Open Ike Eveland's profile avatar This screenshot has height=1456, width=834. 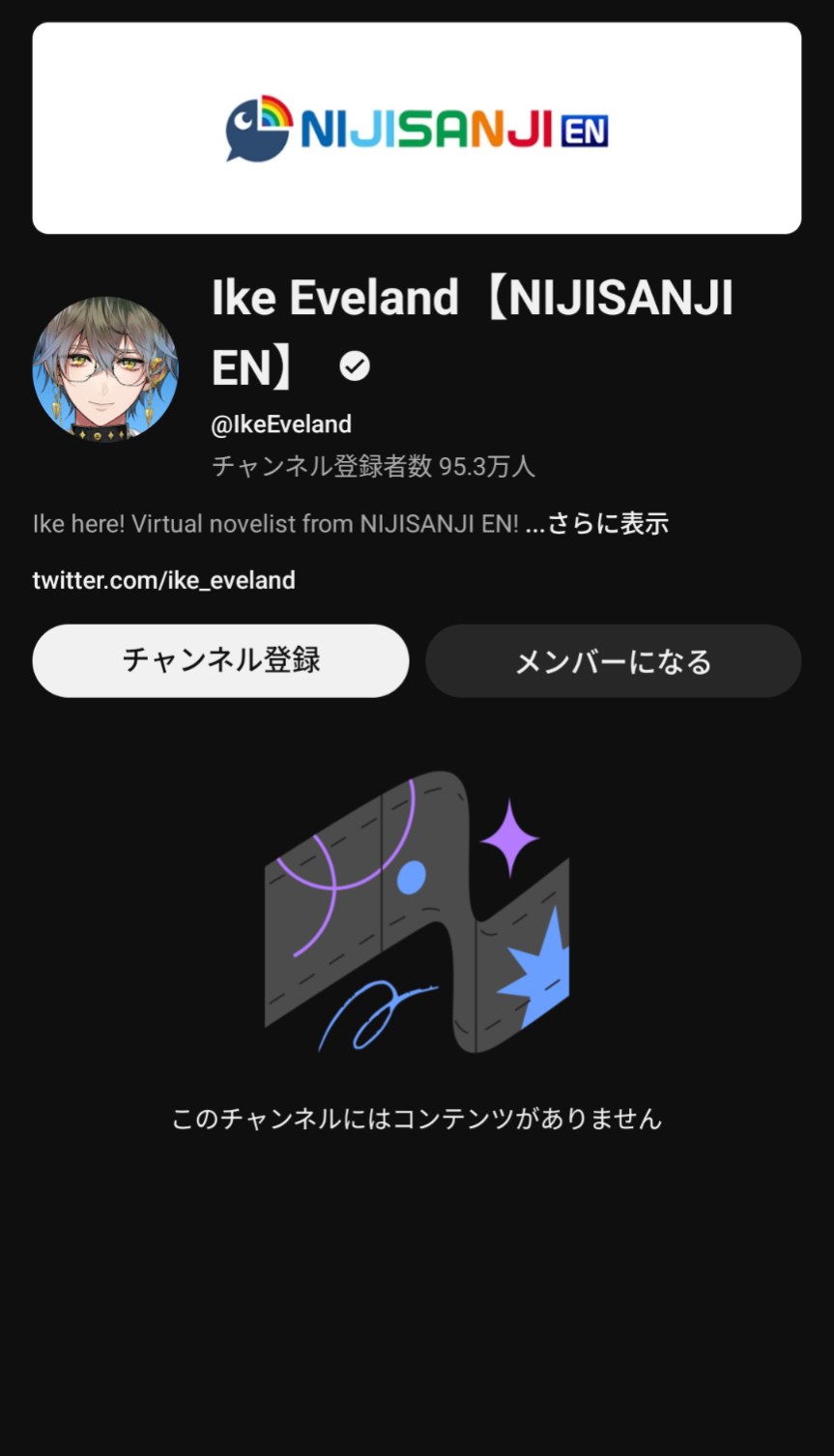[105, 369]
